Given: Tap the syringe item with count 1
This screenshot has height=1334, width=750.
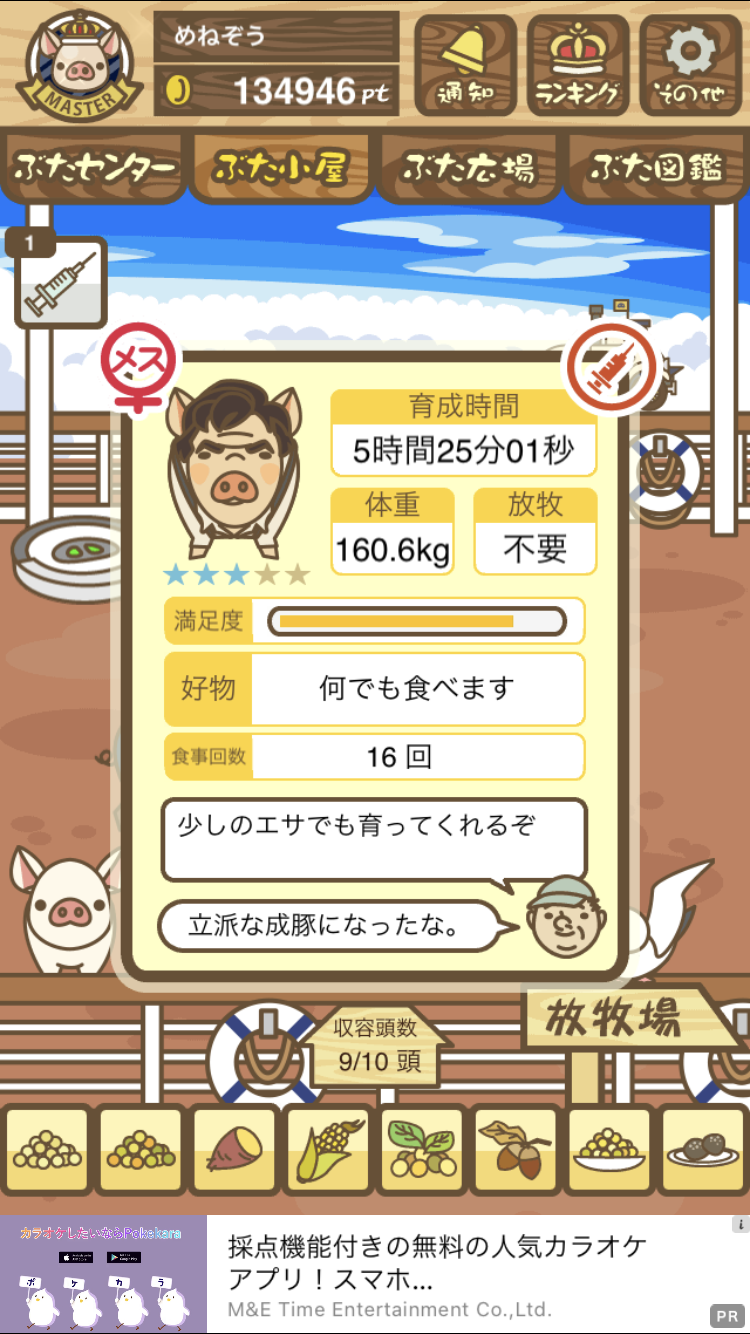Looking at the screenshot, I should [59, 281].
